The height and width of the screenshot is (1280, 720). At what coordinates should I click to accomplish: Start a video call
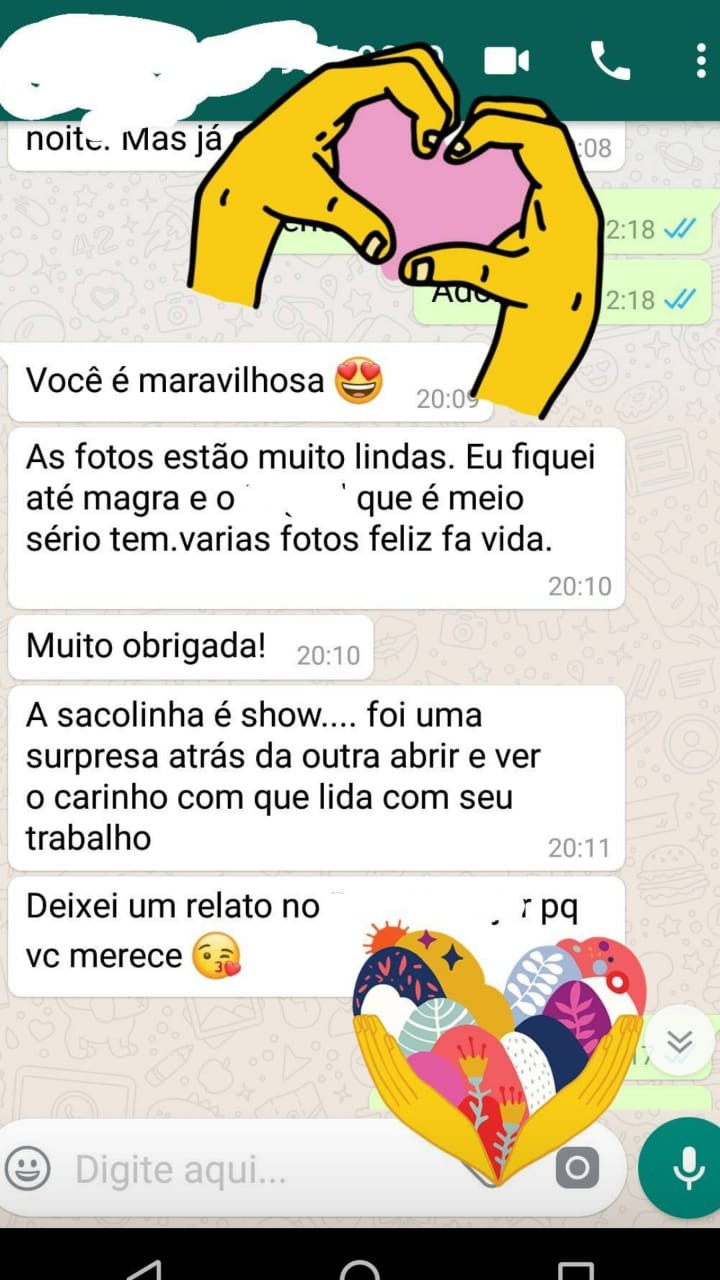[x=506, y=62]
